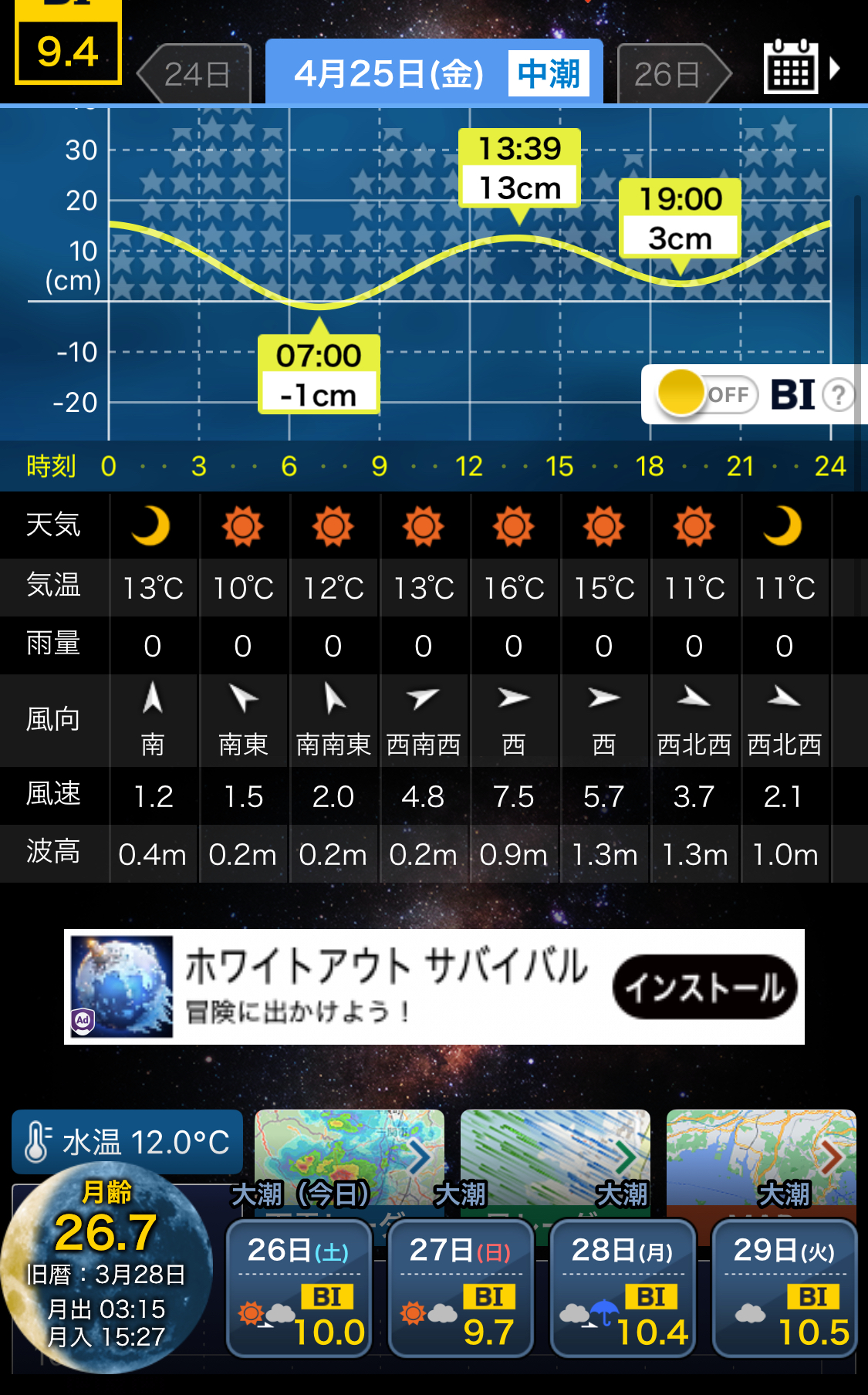Open the water temperature 水温 panel
868x1395 pixels.
tap(128, 1142)
